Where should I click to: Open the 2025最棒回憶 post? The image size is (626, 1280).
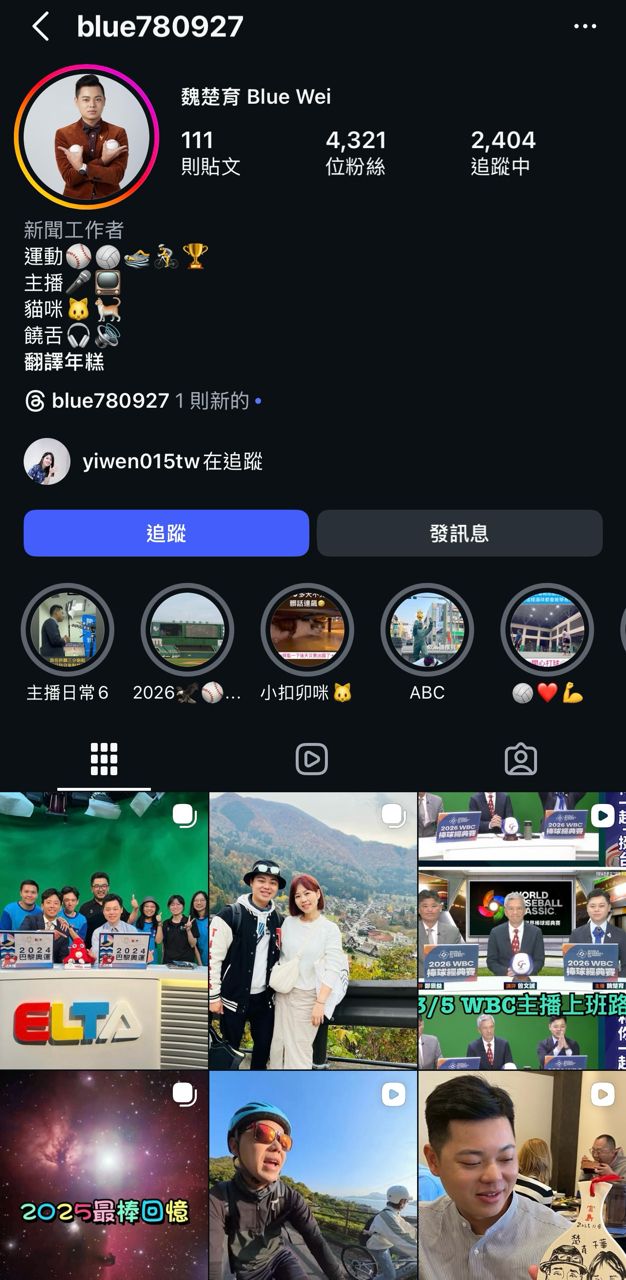tap(104, 1175)
